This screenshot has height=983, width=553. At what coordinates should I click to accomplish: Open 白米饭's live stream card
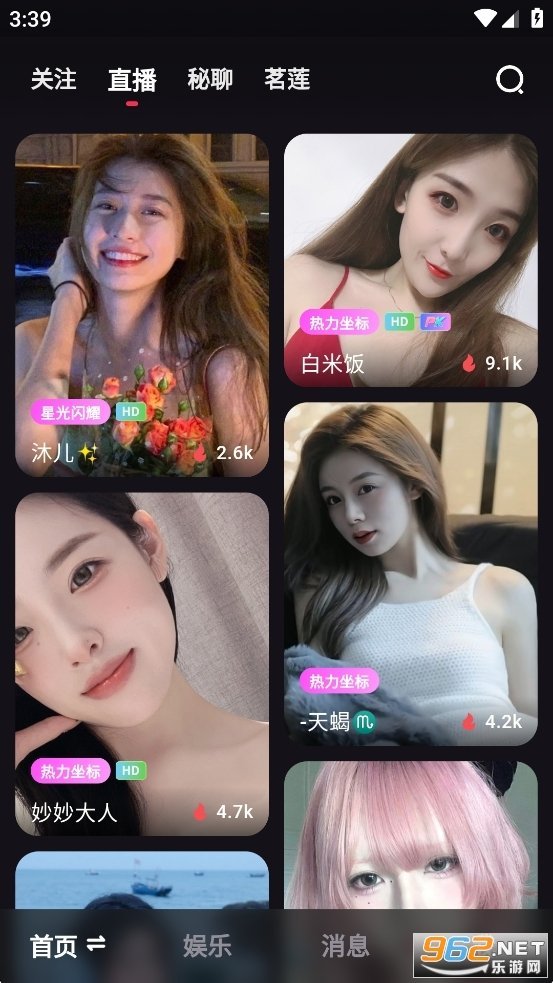point(411,260)
